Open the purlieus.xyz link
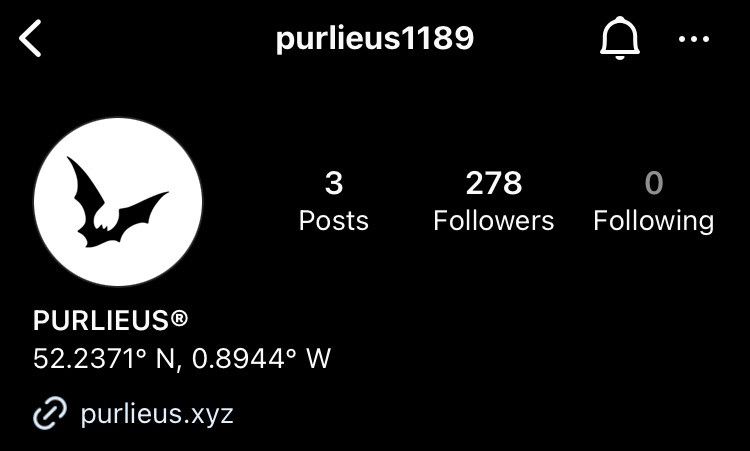The image size is (750, 451). (x=156, y=413)
